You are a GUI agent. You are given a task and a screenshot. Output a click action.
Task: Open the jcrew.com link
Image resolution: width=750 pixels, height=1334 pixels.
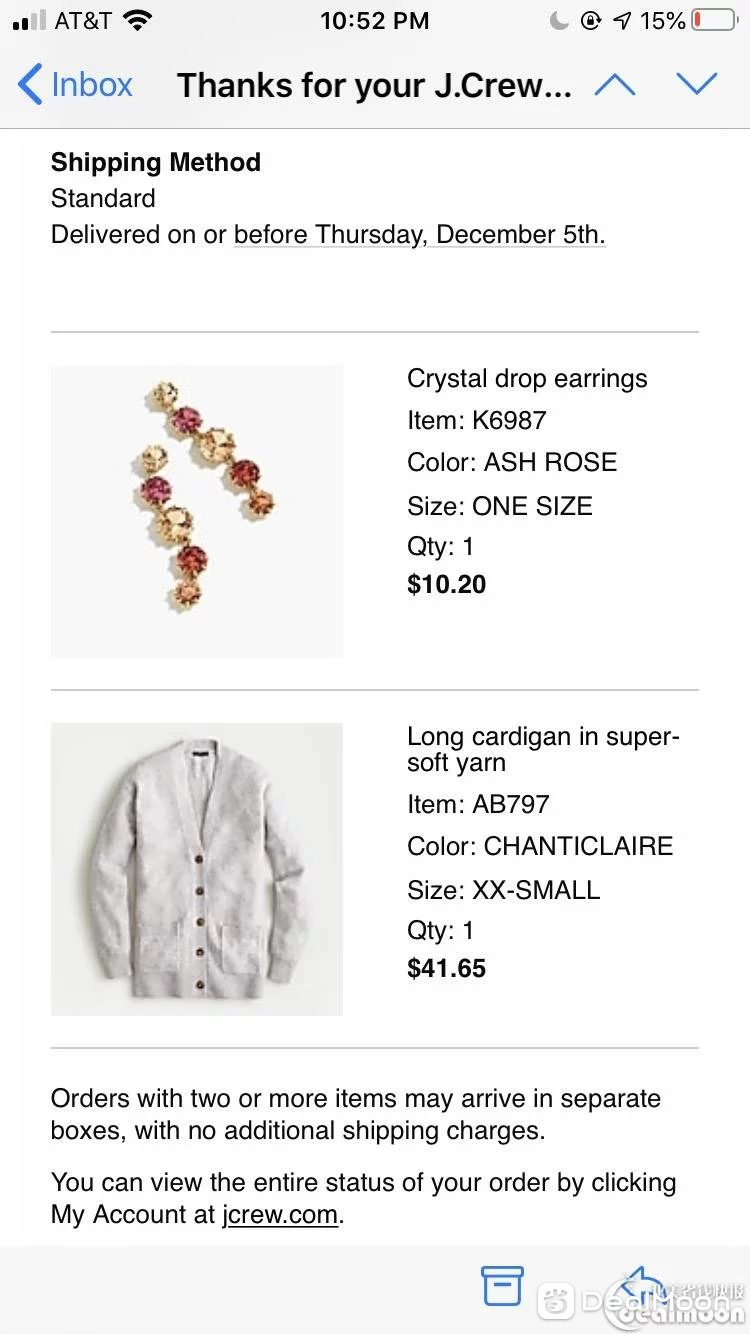pos(280,1215)
